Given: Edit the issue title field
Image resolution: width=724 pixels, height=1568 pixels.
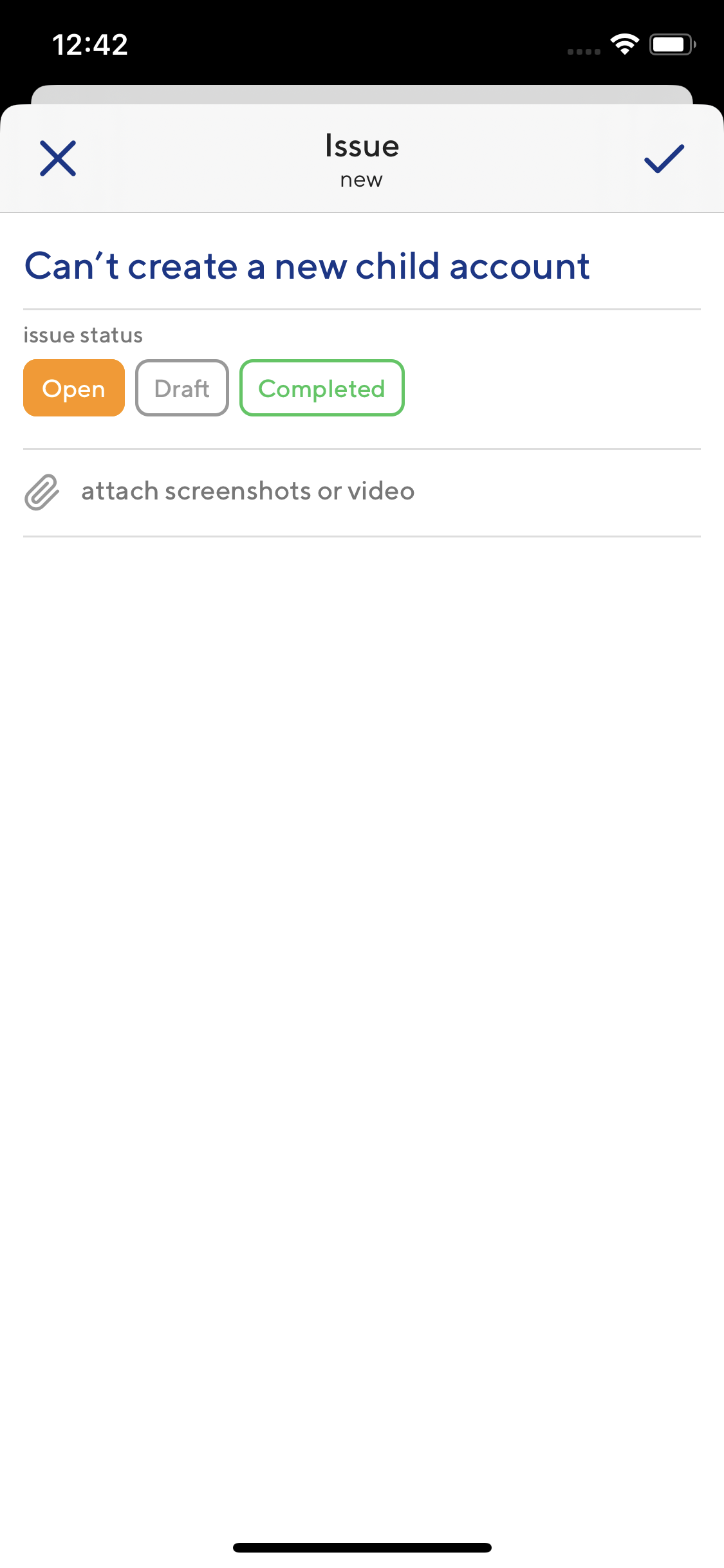Looking at the screenshot, I should (307, 266).
